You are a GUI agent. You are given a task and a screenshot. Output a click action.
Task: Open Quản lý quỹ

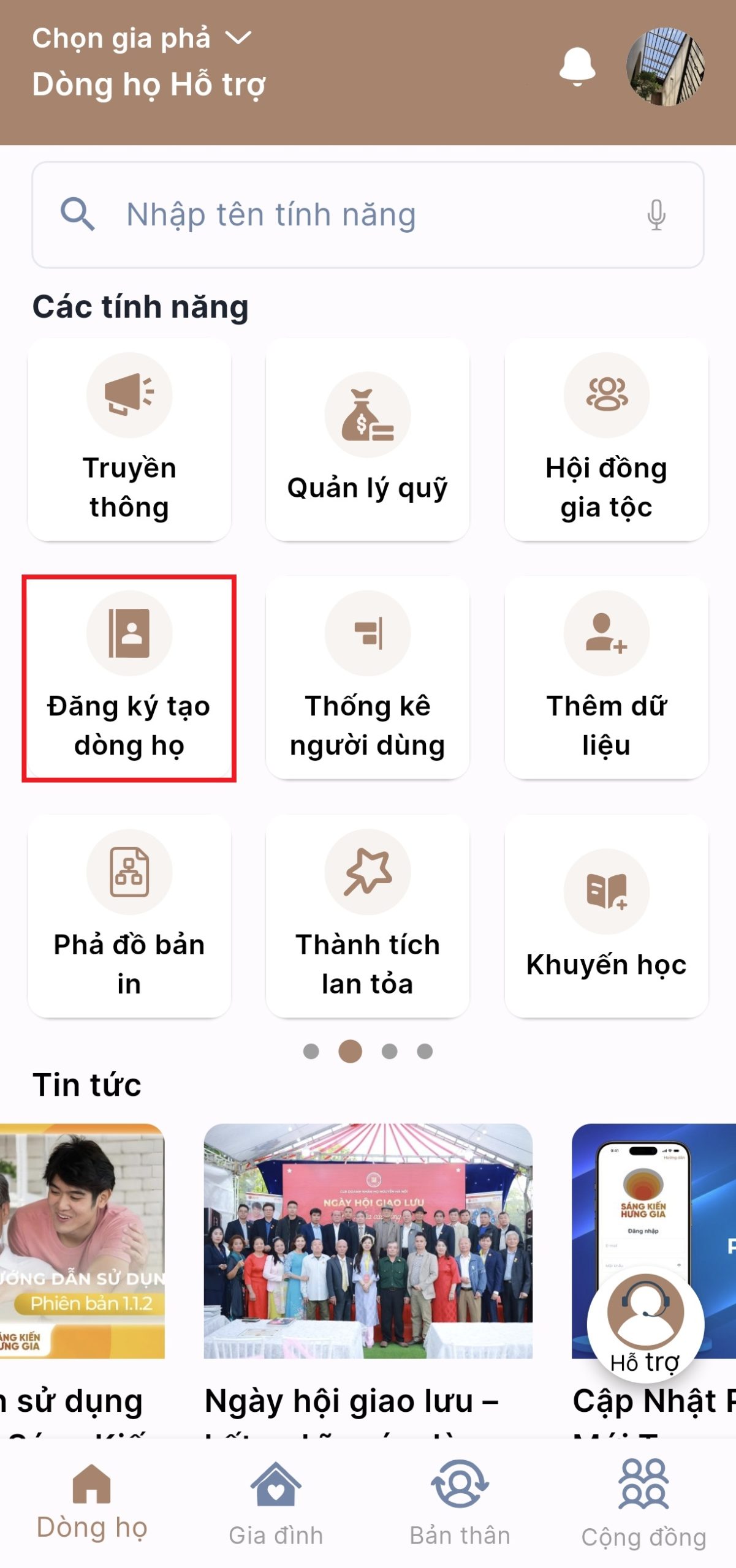[368, 439]
